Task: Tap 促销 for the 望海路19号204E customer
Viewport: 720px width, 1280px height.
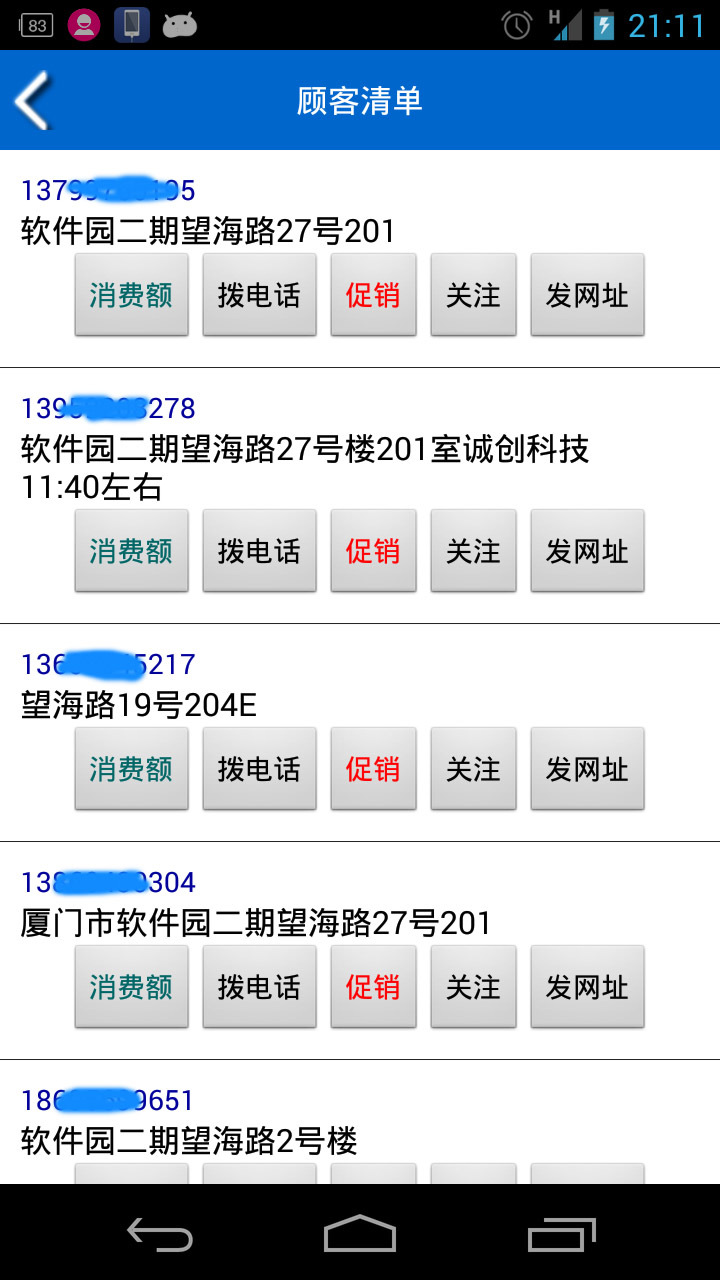Action: [373, 768]
